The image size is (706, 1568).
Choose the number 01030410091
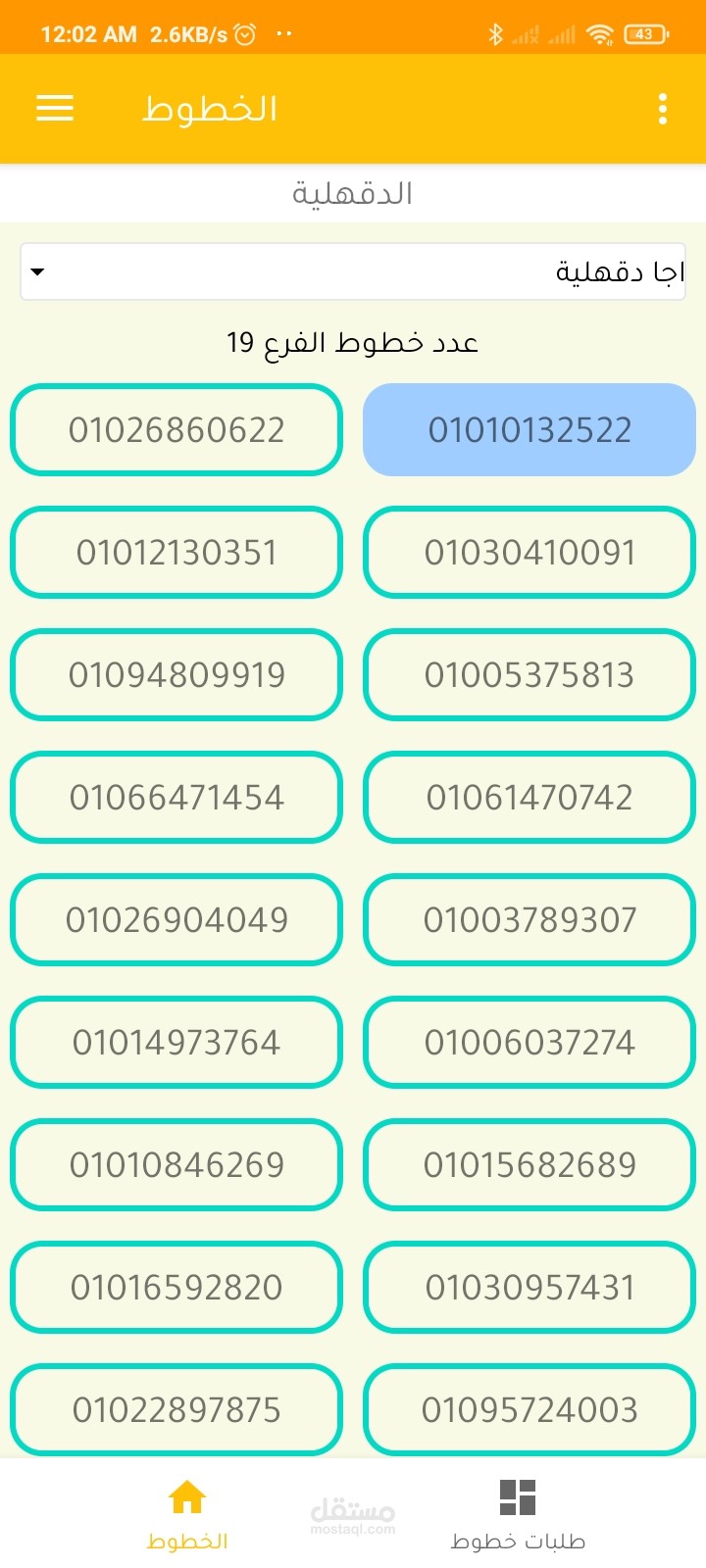pos(529,552)
